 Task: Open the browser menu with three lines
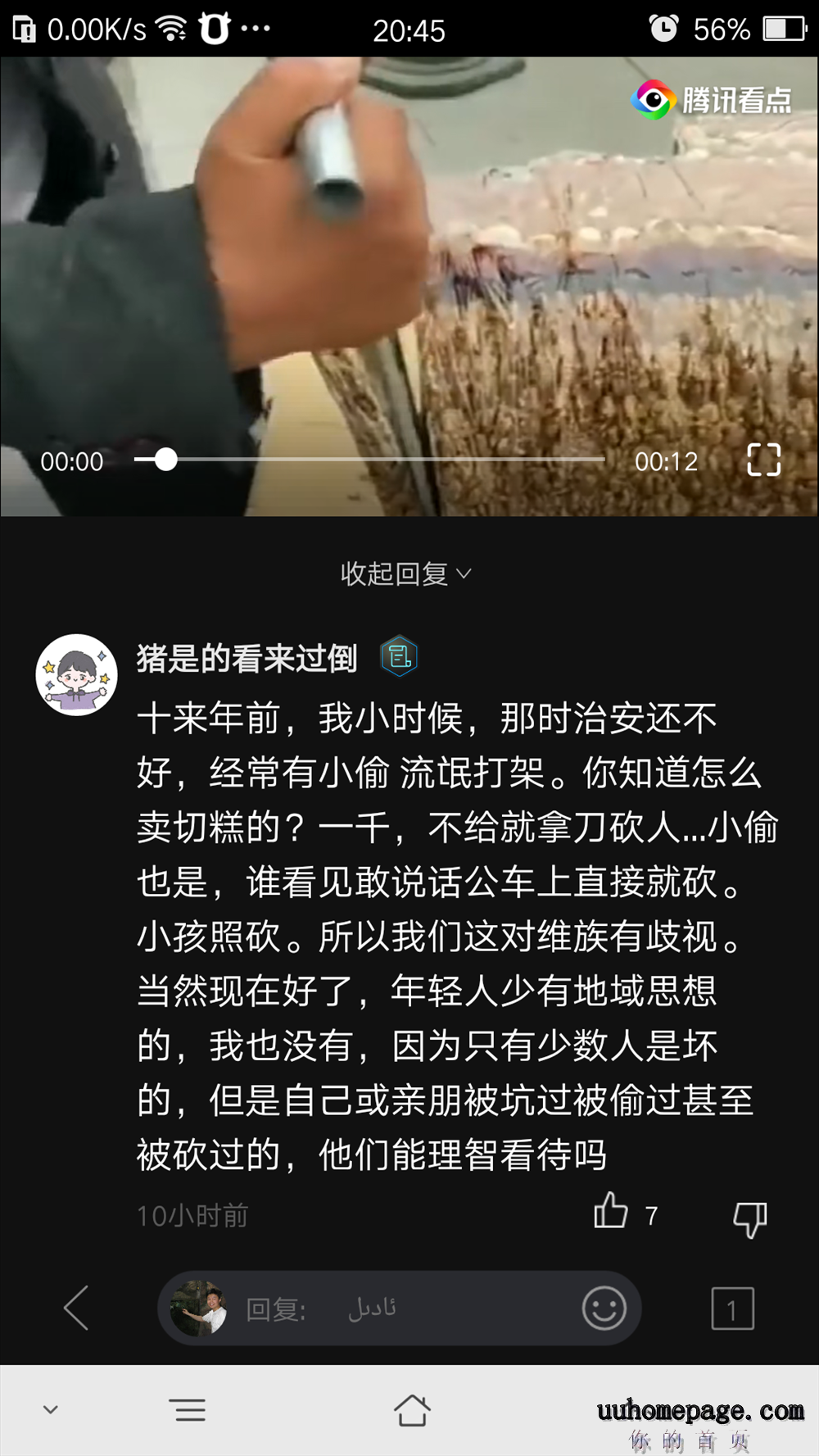point(189,1410)
